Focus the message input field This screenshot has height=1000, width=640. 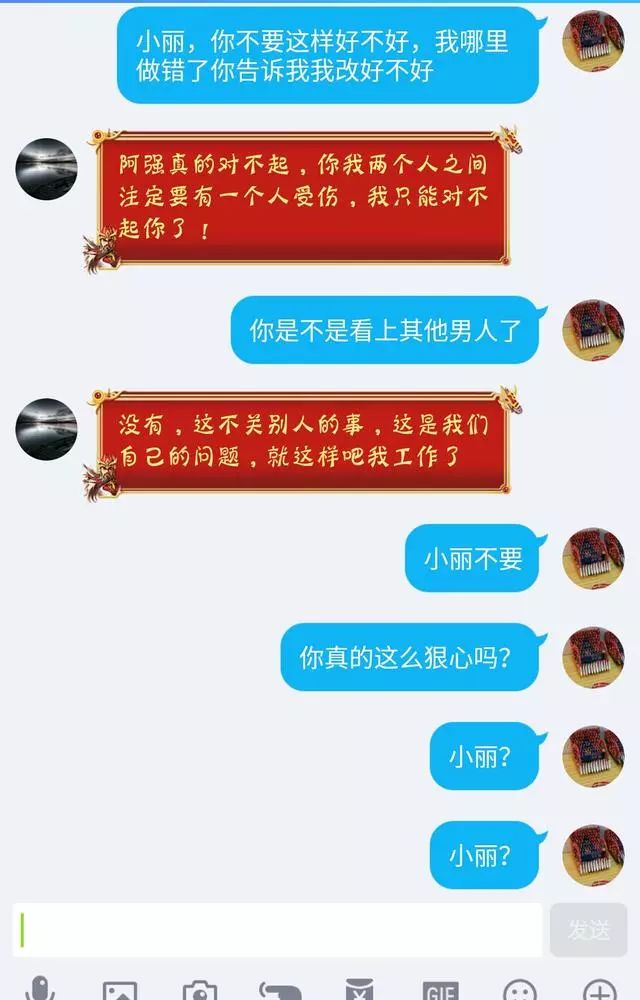point(278,930)
